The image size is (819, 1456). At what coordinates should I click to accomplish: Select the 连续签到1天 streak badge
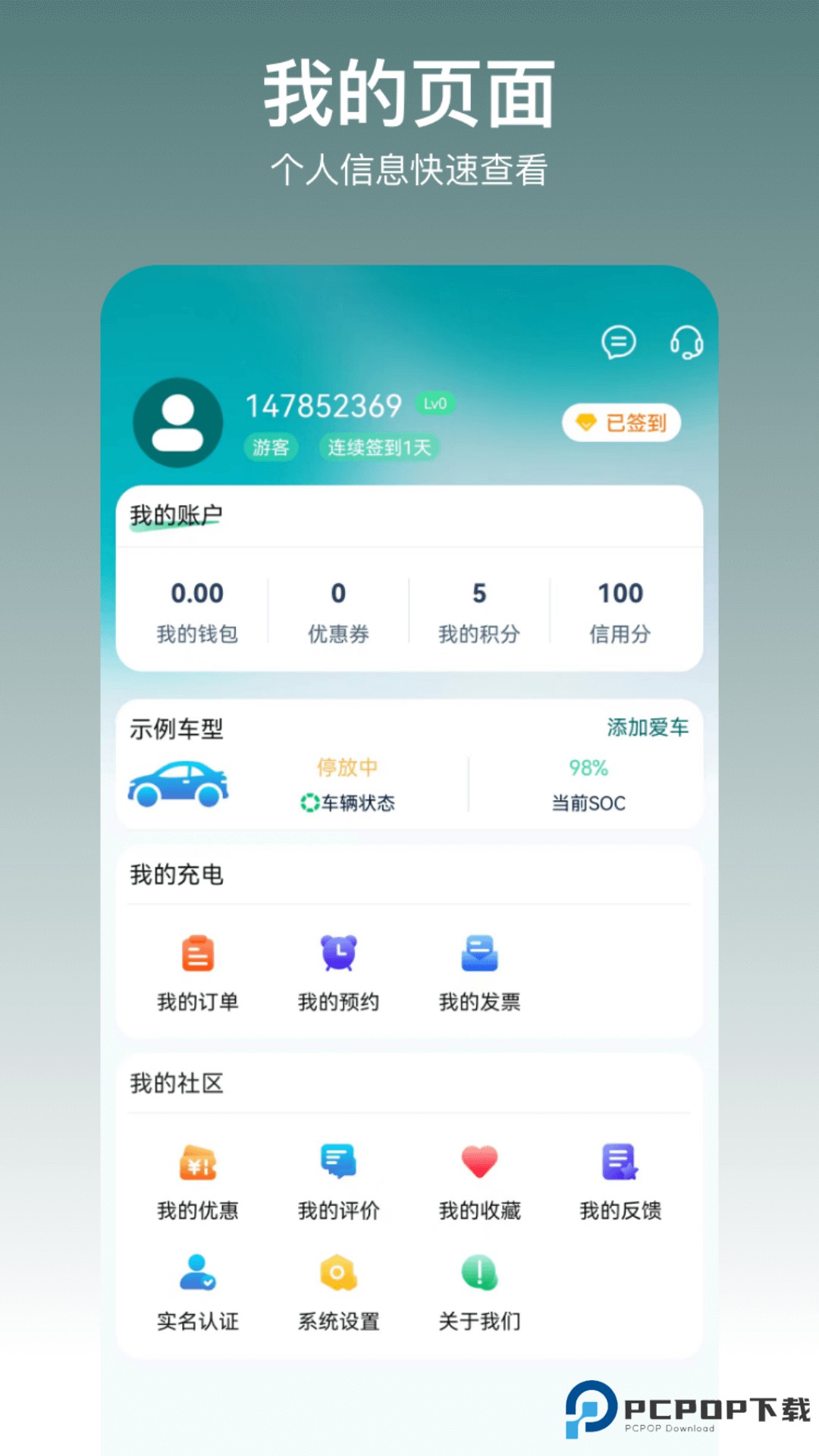point(381,447)
